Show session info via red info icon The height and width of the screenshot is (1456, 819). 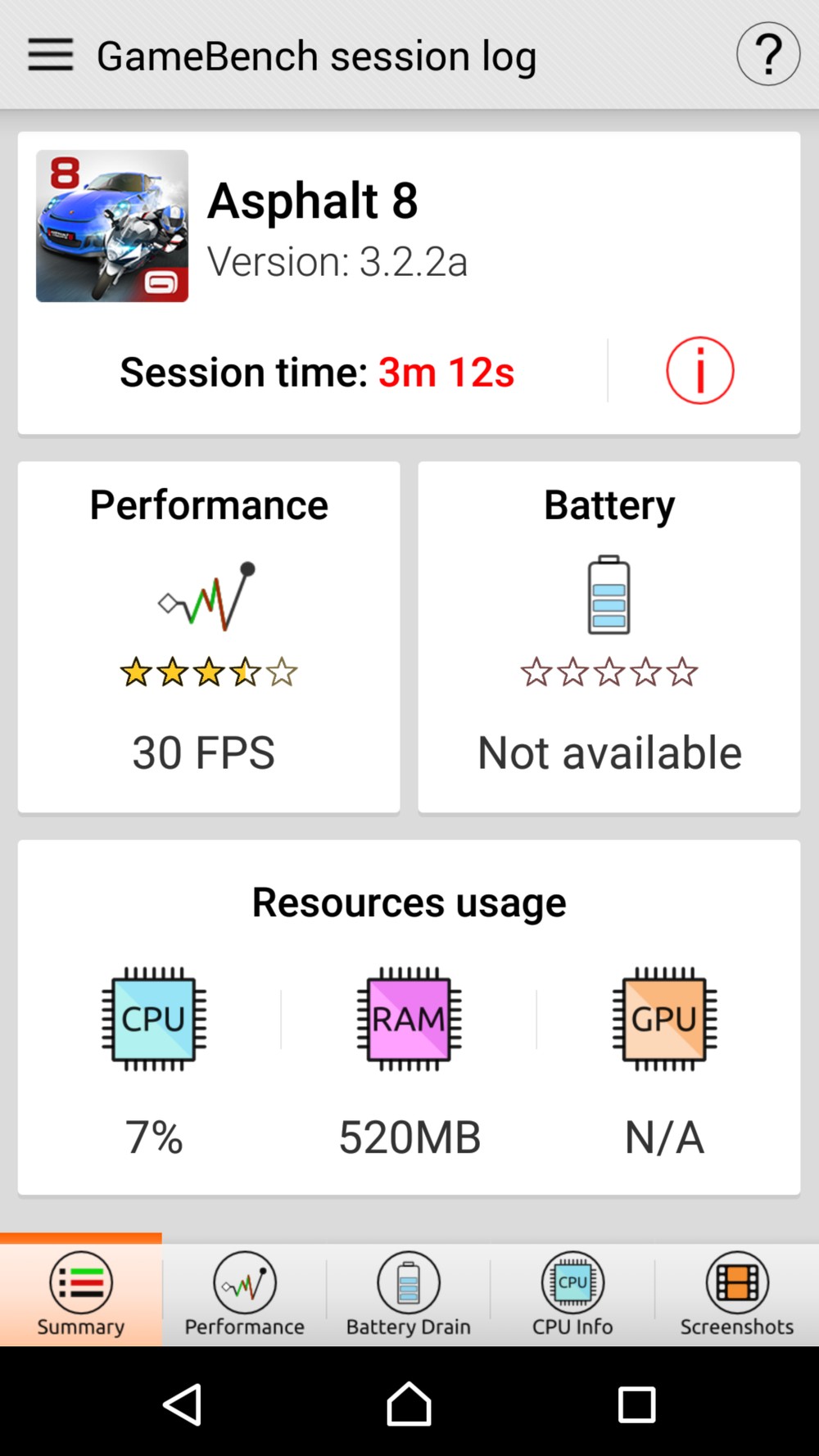pos(699,371)
